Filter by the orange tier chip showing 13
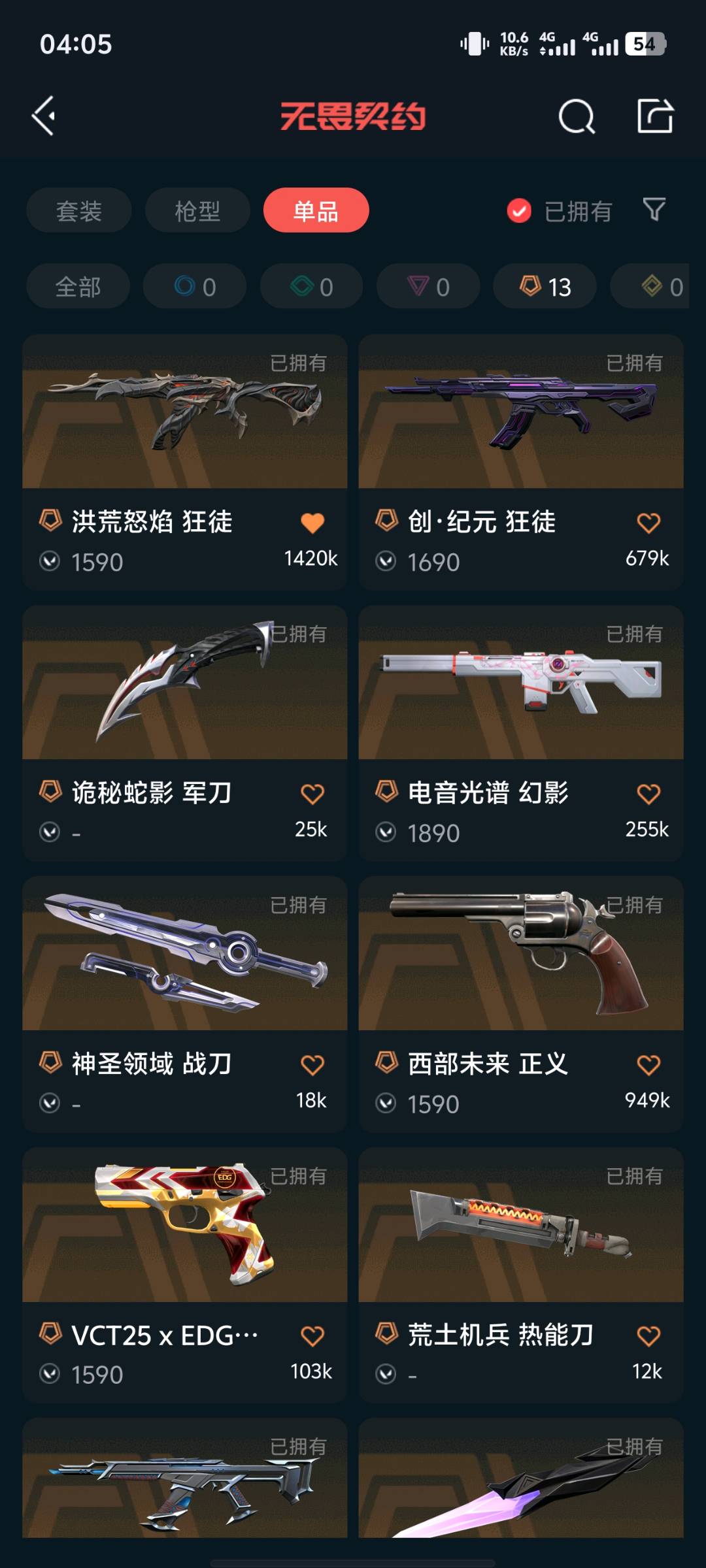The width and height of the screenshot is (706, 1568). (545, 286)
